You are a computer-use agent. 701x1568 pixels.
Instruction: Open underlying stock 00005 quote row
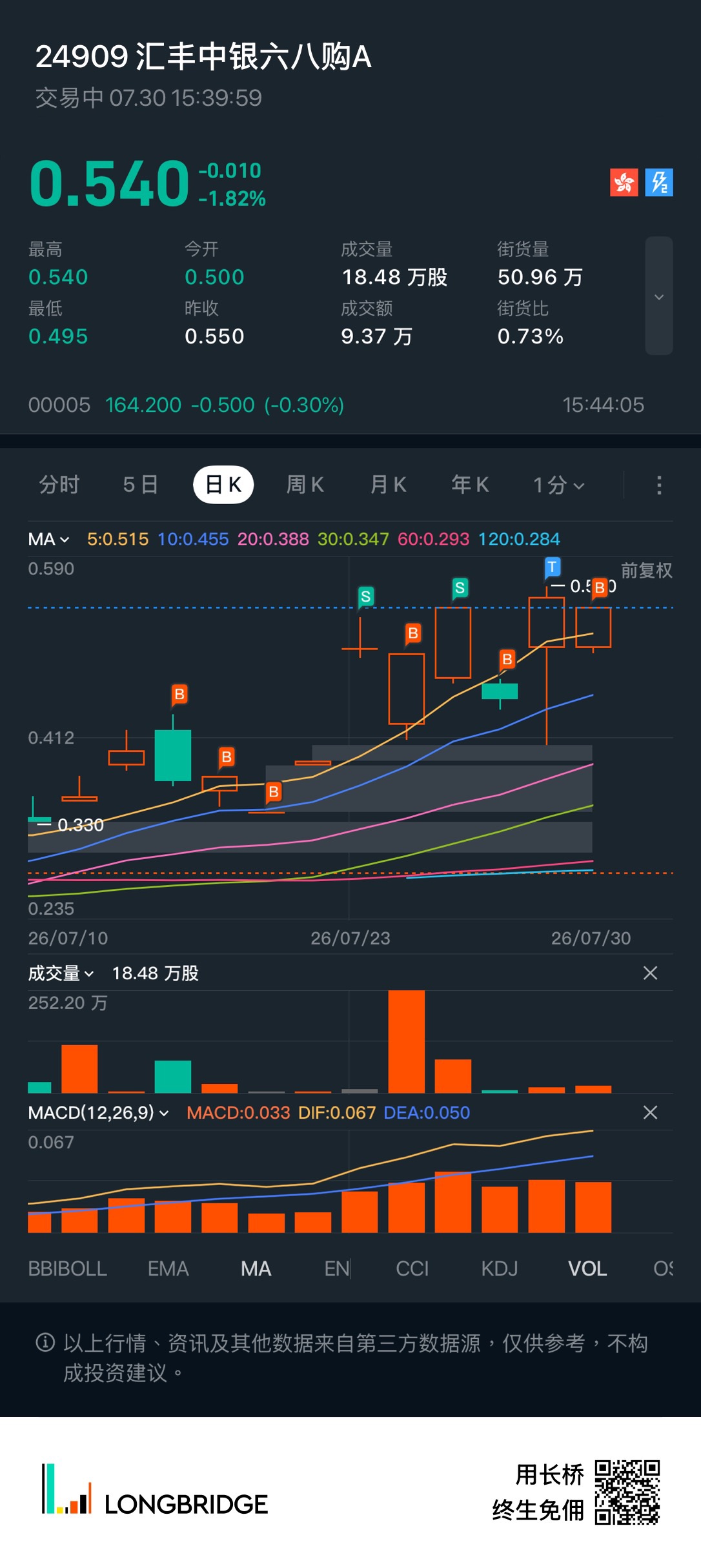[336, 405]
